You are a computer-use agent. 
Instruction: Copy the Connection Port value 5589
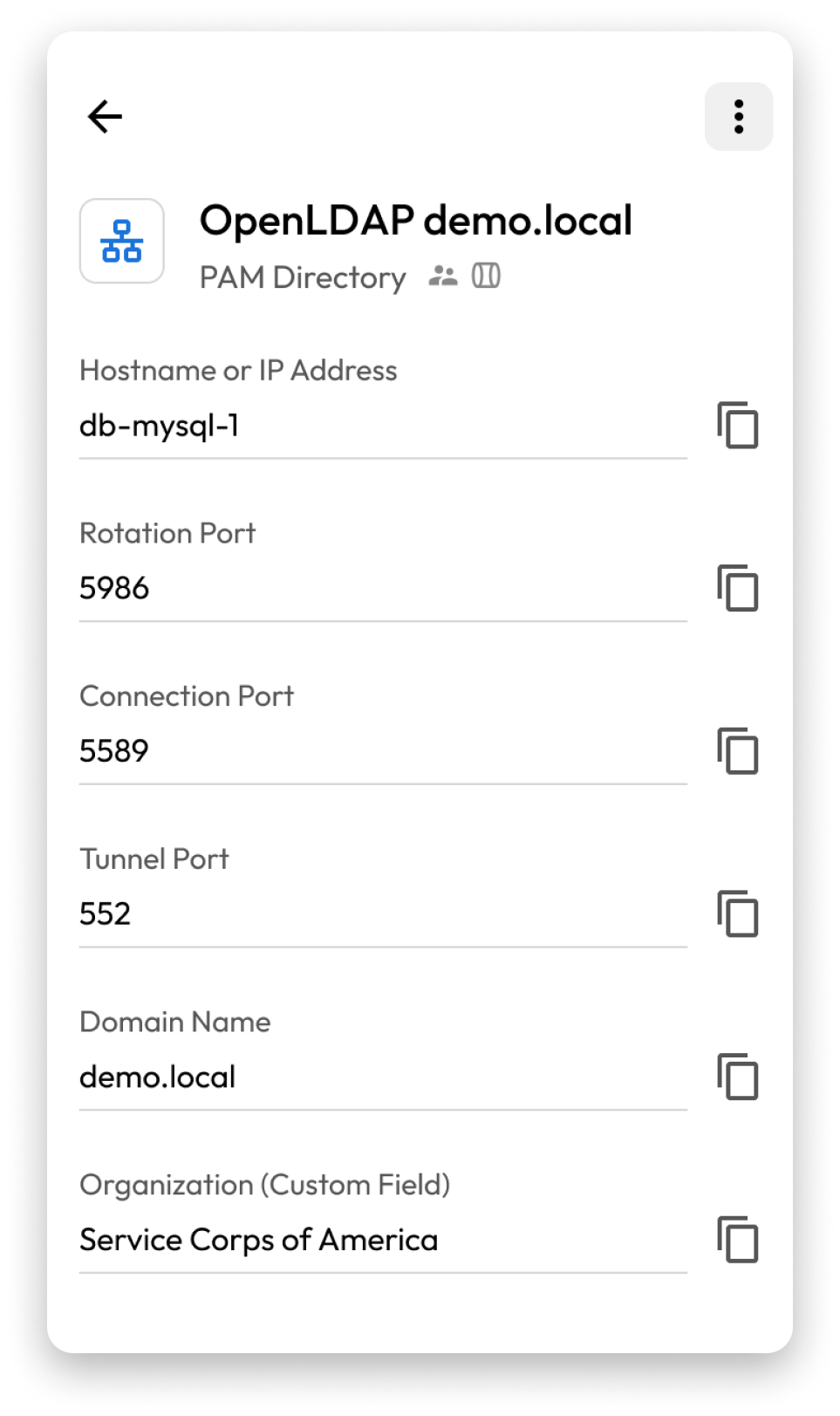(x=737, y=752)
